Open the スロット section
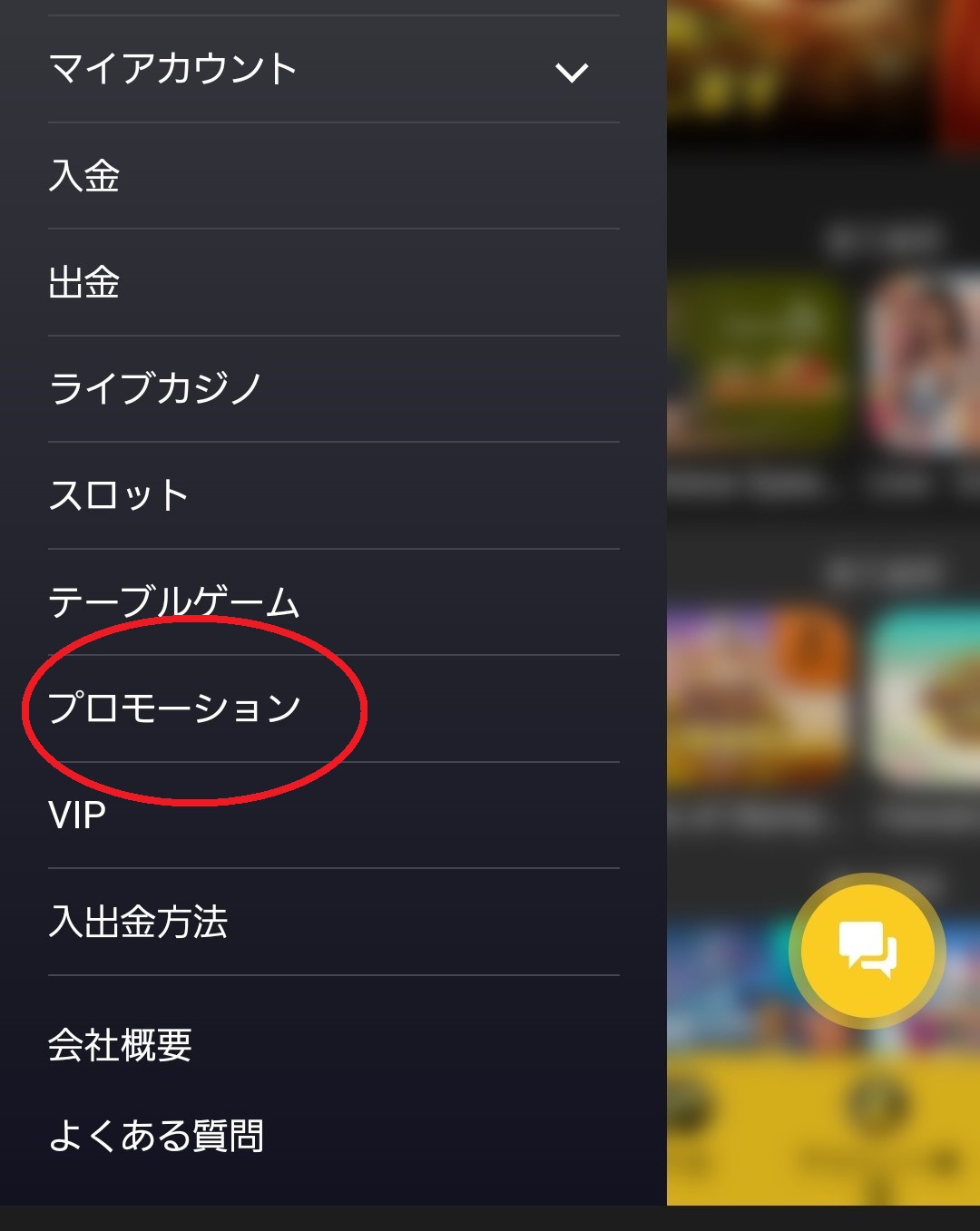The height and width of the screenshot is (1231, 980). coord(119,496)
